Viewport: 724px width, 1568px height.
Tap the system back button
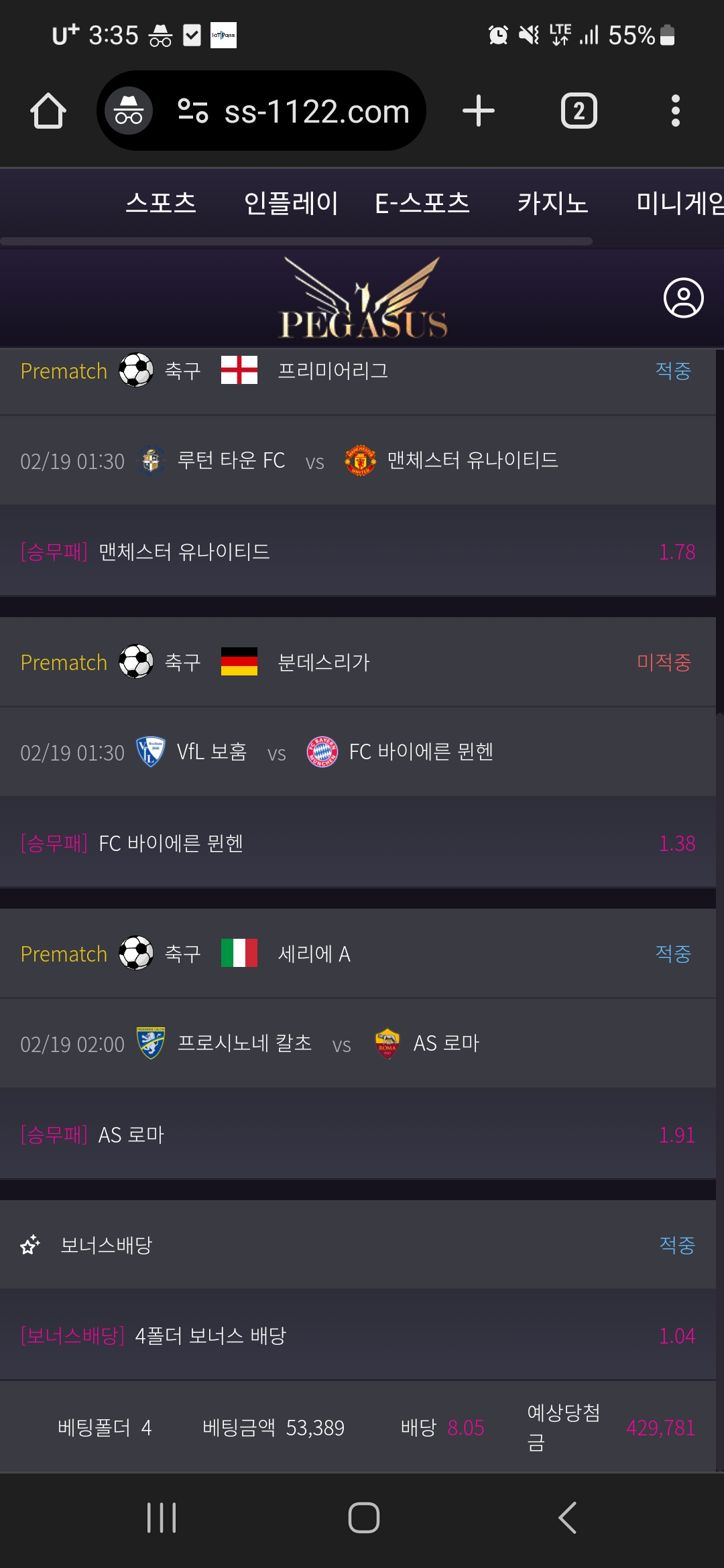[567, 1518]
